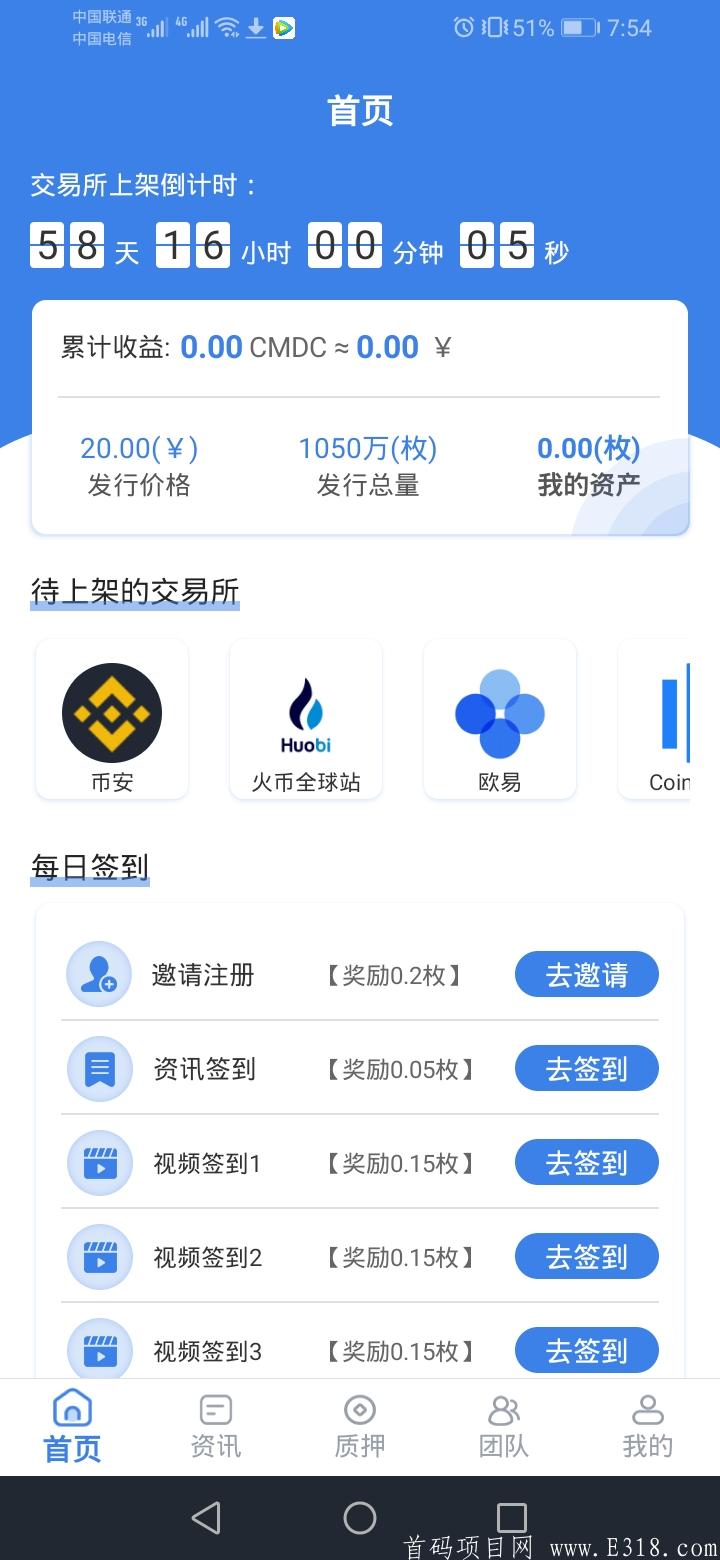Open the 火币全球站 Huobi logo
The width and height of the screenshot is (720, 1560).
click(x=305, y=712)
